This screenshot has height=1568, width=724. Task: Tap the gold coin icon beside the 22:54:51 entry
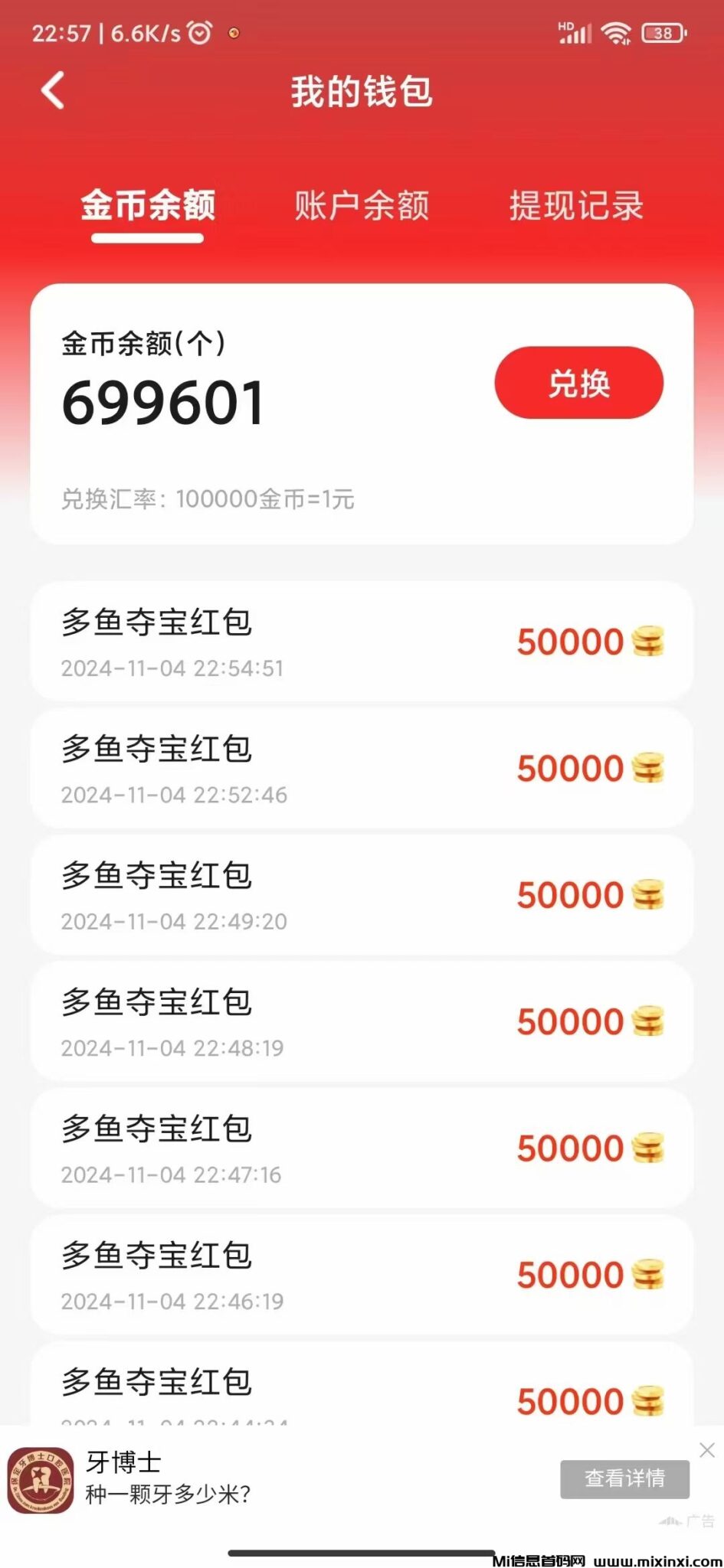648,642
